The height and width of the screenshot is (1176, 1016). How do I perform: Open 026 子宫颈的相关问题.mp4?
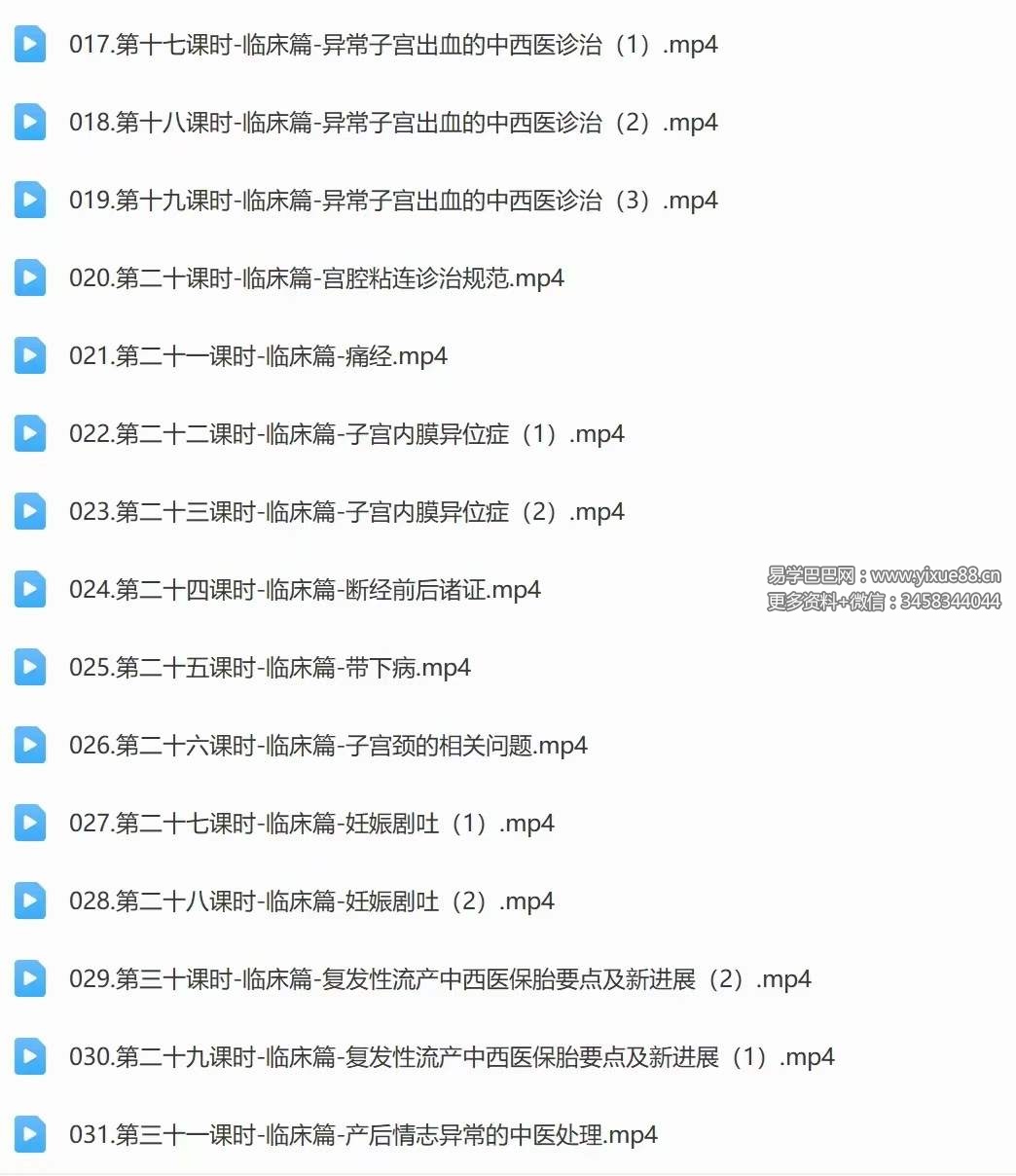click(328, 746)
